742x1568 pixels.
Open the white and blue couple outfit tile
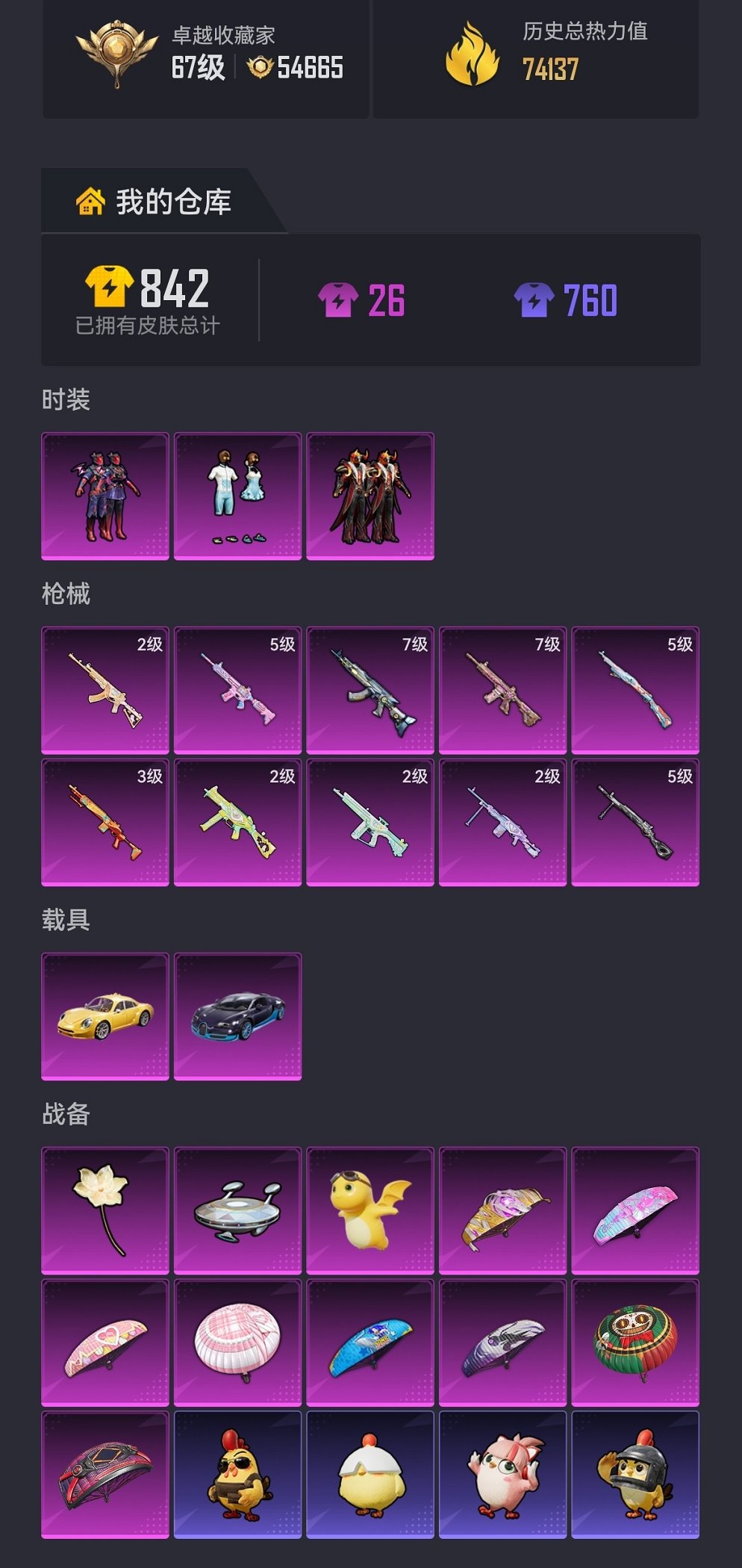tap(237, 496)
